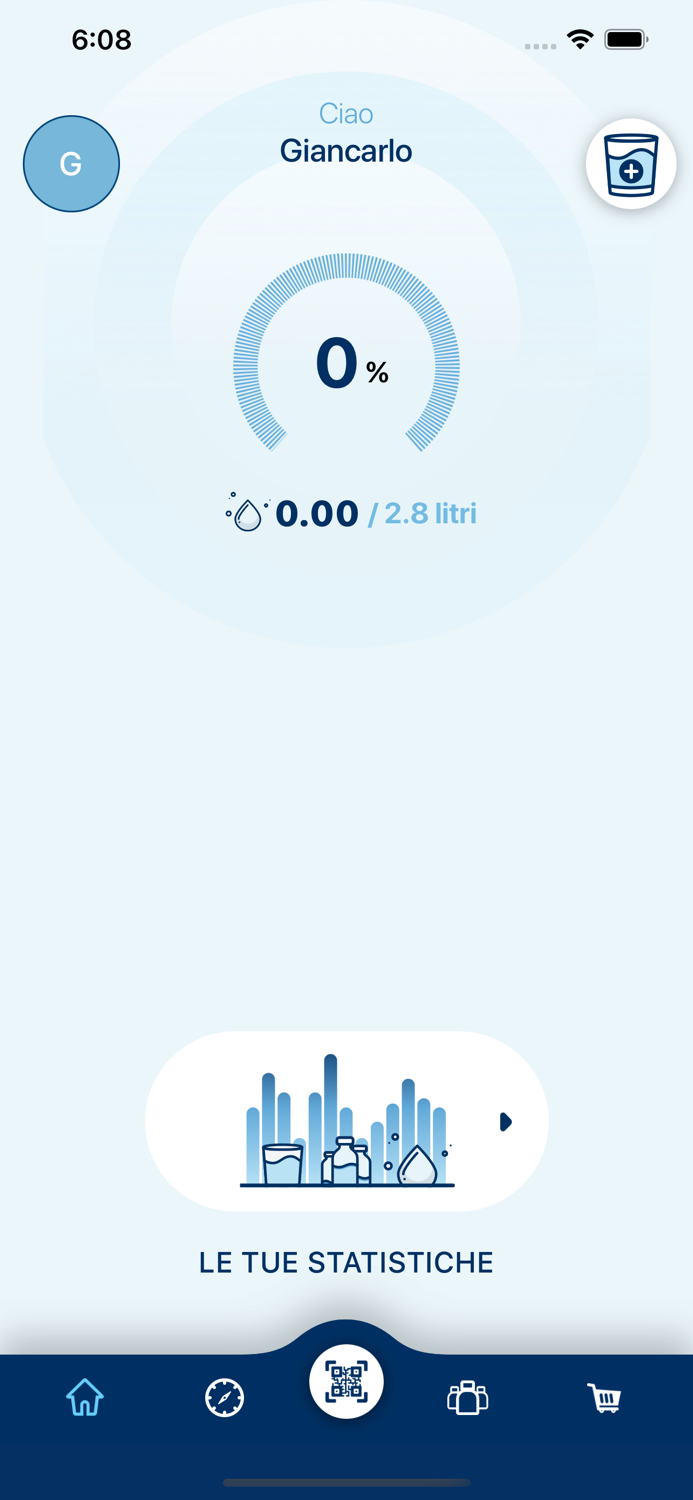Image resolution: width=693 pixels, height=1500 pixels.
Task: Go to the home tab
Action: (85, 1397)
